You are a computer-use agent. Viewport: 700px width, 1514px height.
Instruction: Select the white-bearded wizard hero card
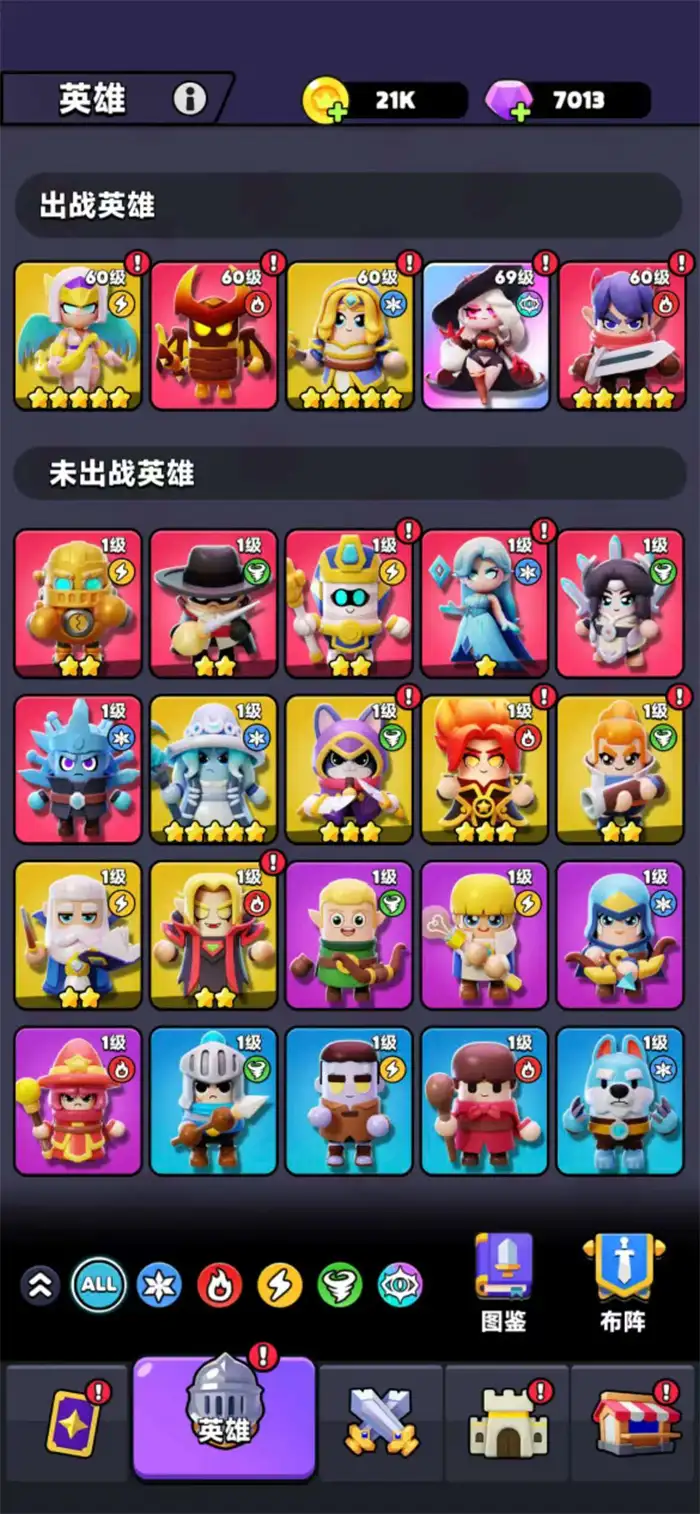click(x=78, y=935)
